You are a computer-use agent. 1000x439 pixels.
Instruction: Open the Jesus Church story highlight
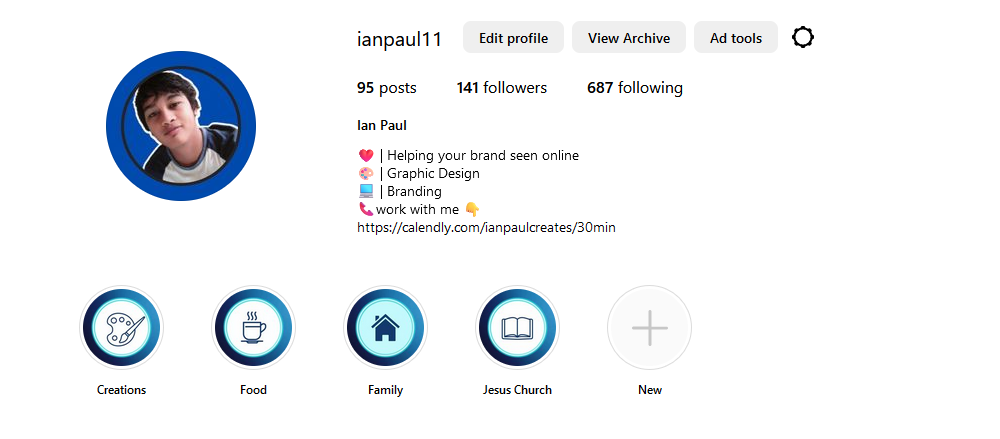click(517, 328)
